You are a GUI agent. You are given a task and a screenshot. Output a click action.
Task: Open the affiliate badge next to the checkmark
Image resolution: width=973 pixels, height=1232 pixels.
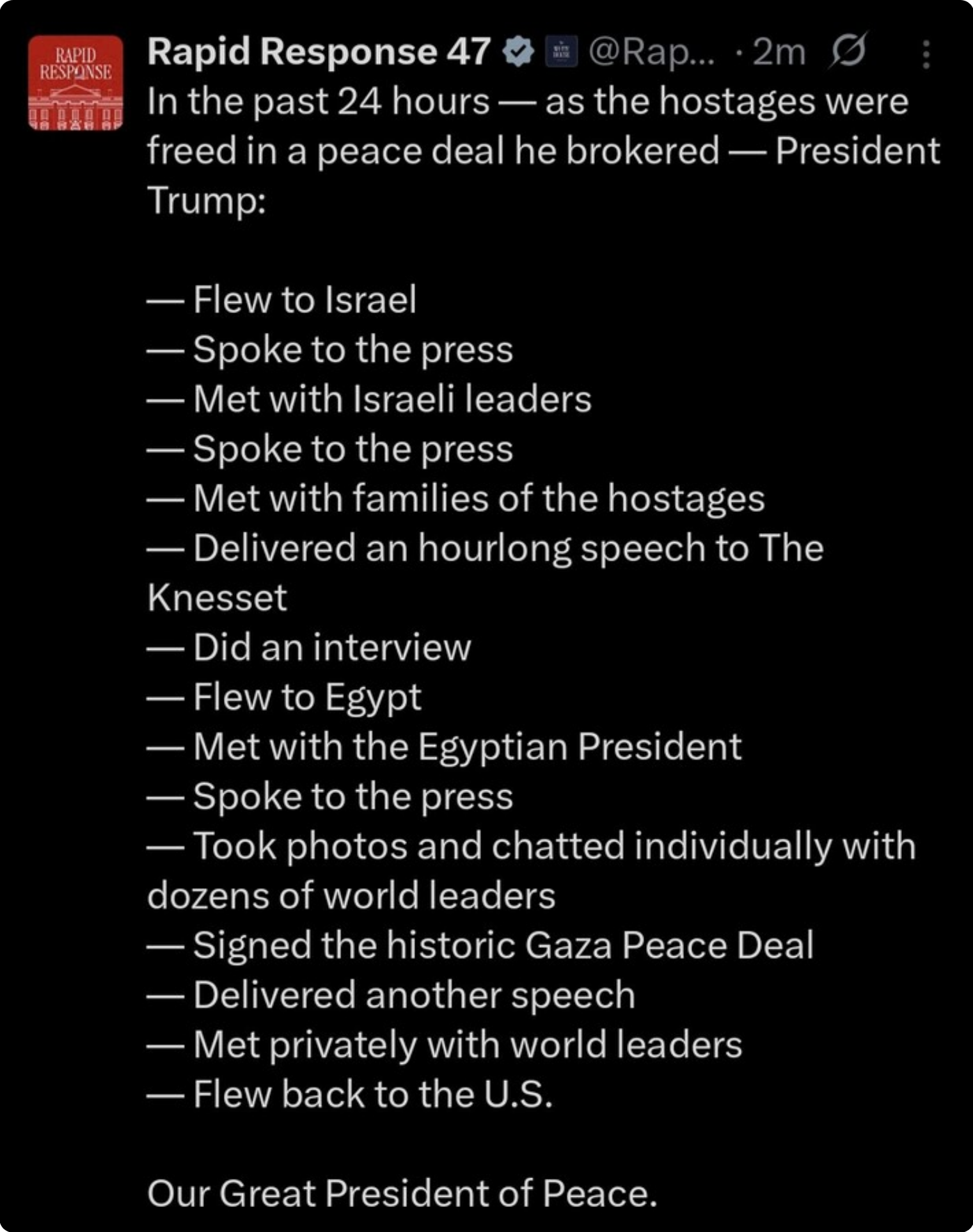pyautogui.click(x=561, y=52)
